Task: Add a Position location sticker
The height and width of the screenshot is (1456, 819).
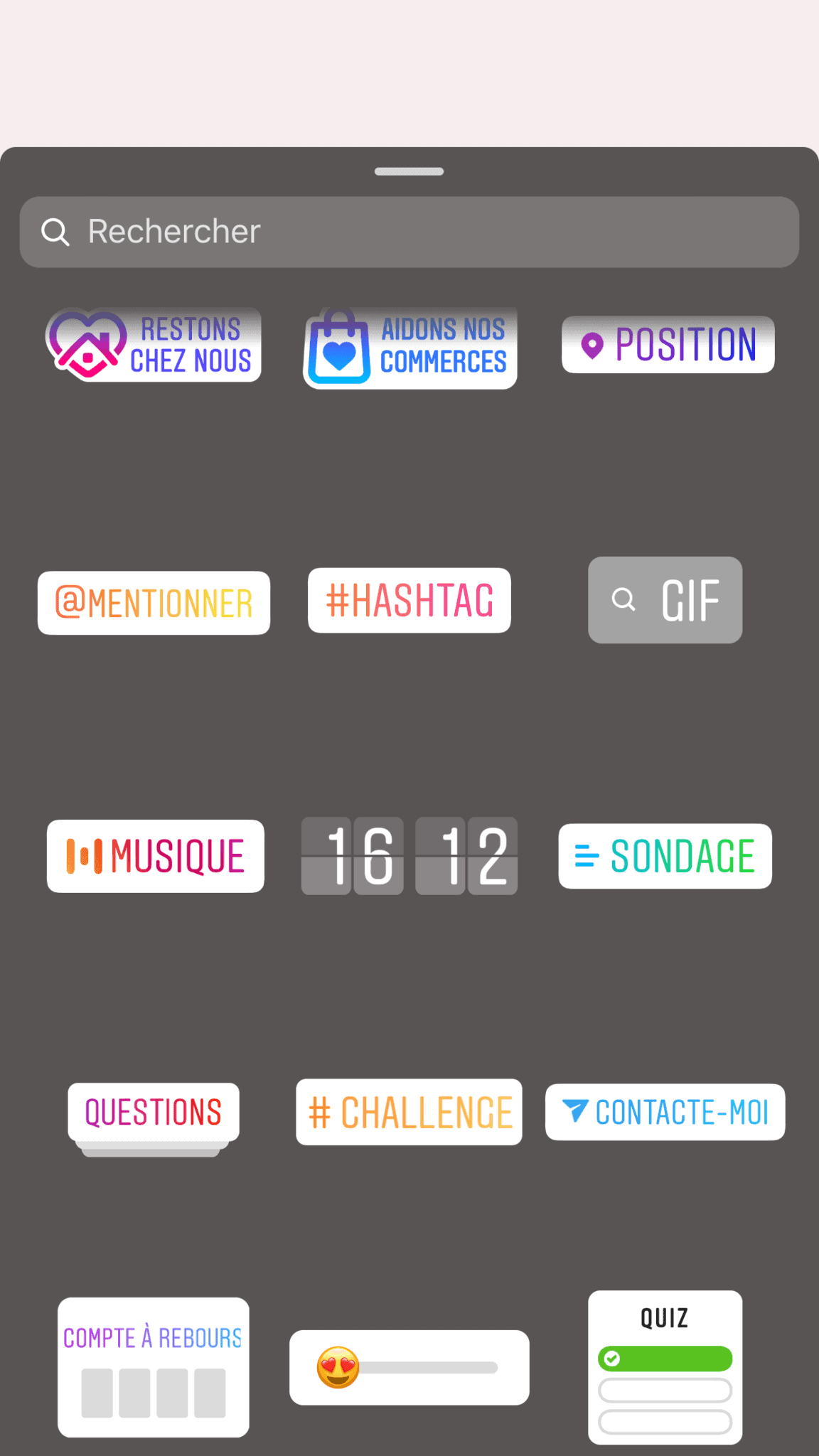Action: 668,345
